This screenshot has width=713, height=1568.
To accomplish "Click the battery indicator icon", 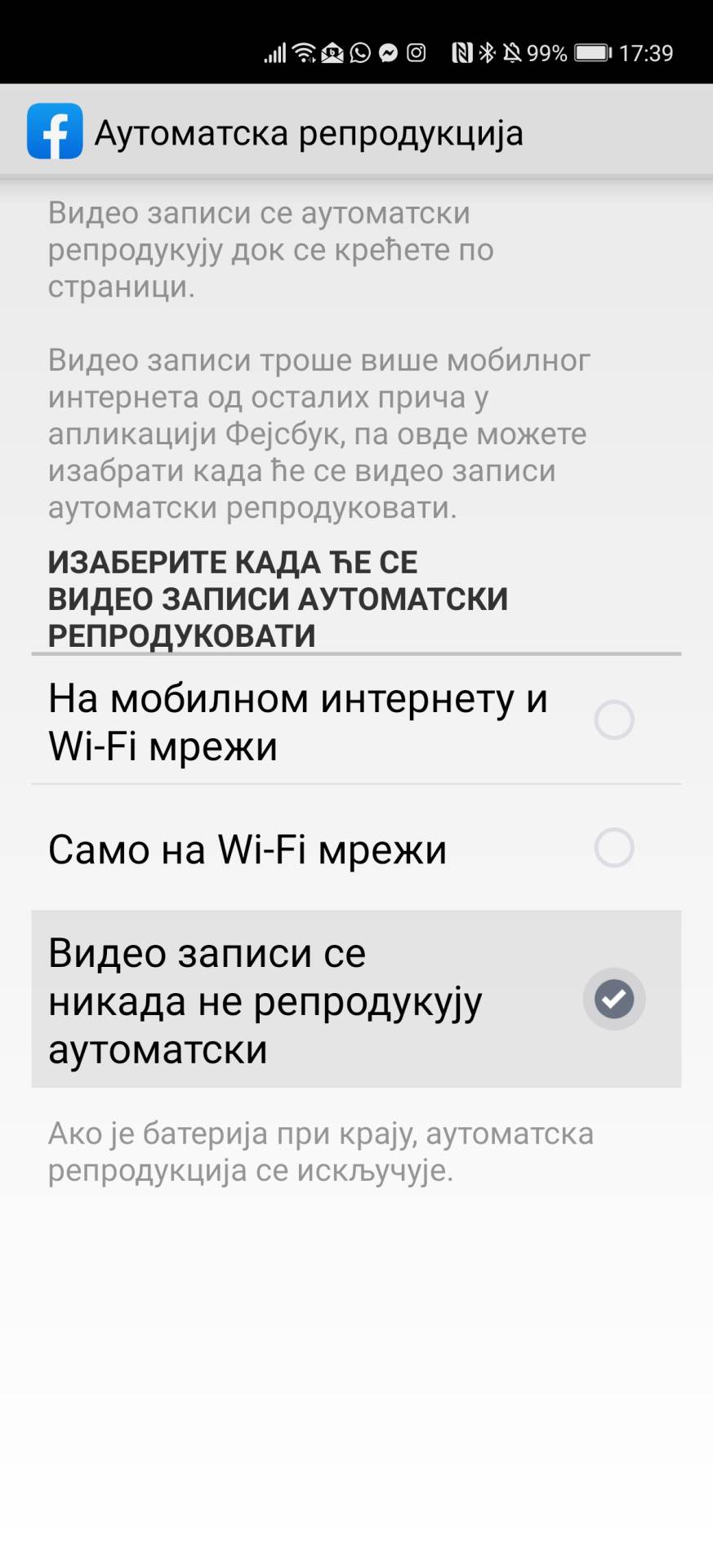I will (x=592, y=52).
